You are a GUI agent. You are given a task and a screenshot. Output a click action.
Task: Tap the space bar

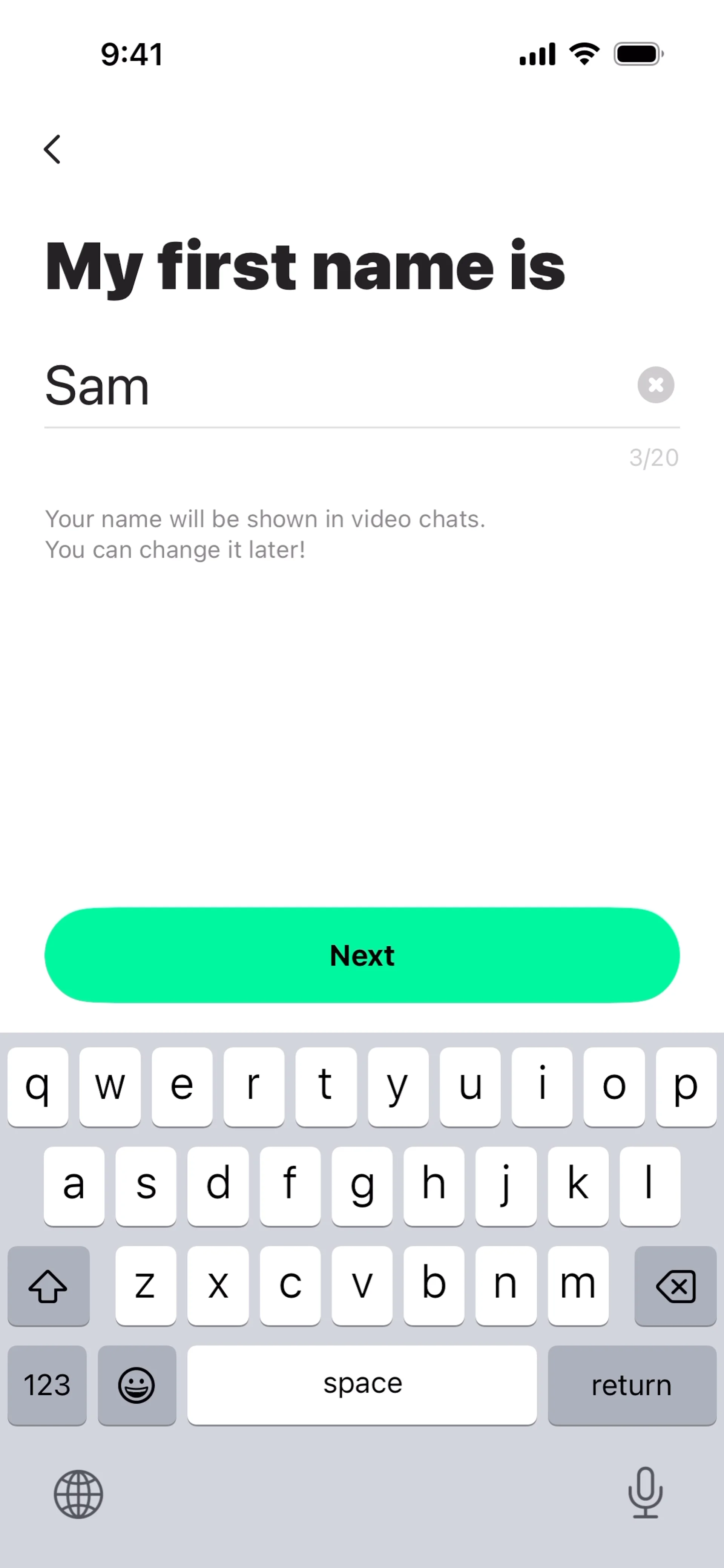362,1385
